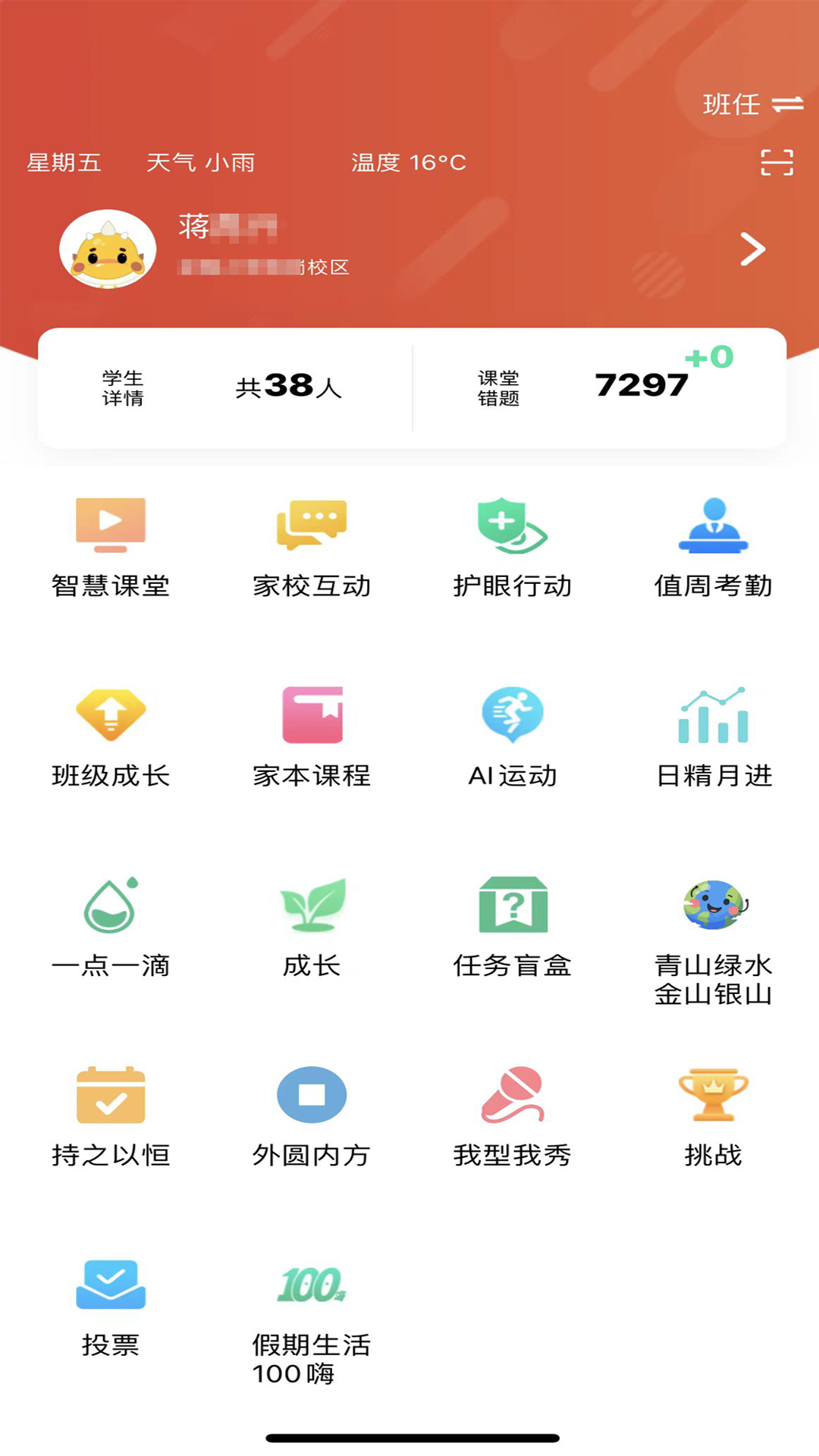Open 家本课程 family courses
This screenshot has width=819, height=1456.
(310, 732)
